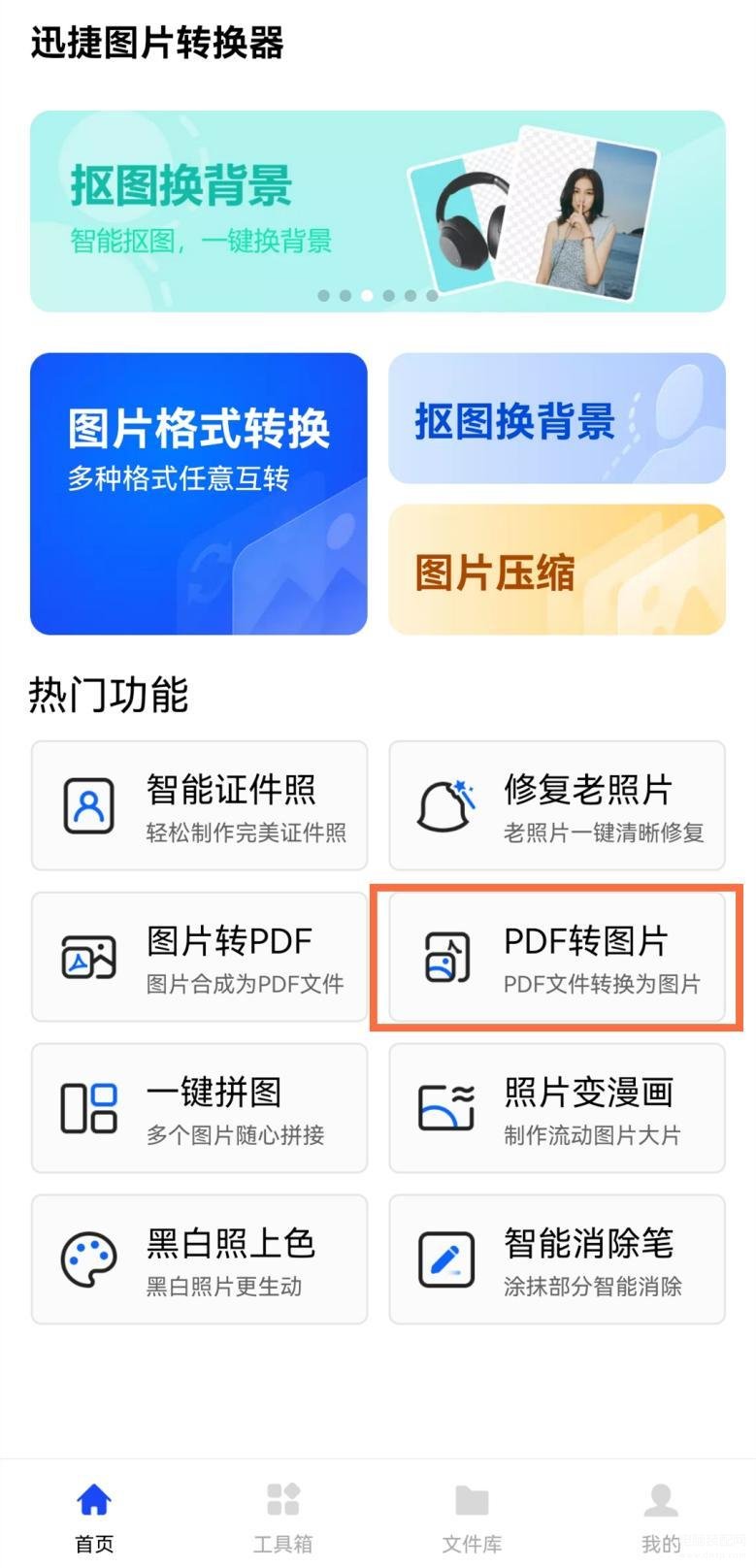Switch to the 工具箱 tab

[x=282, y=1518]
